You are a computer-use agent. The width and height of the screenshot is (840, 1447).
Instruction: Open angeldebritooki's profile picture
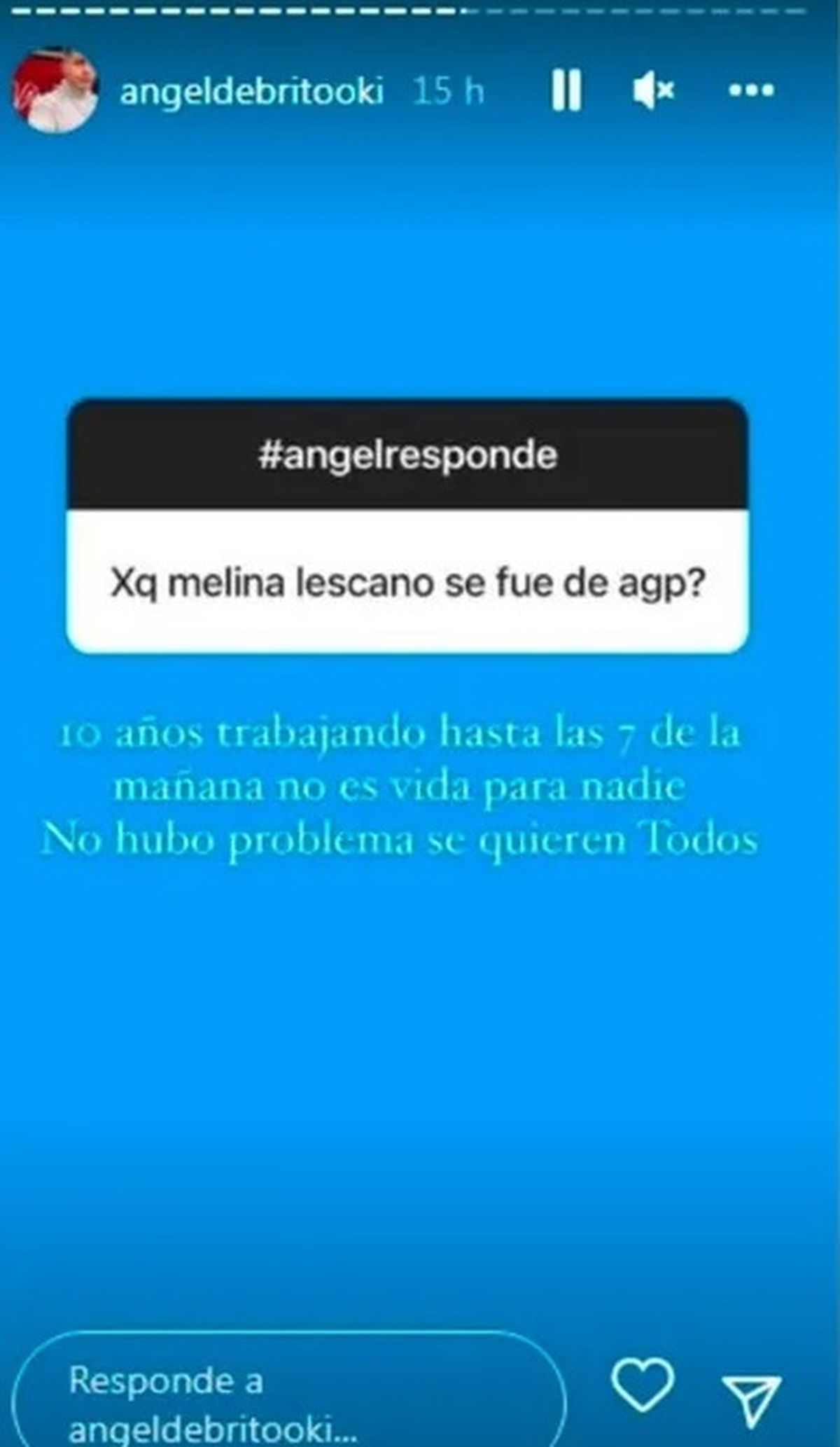pyautogui.click(x=55, y=91)
